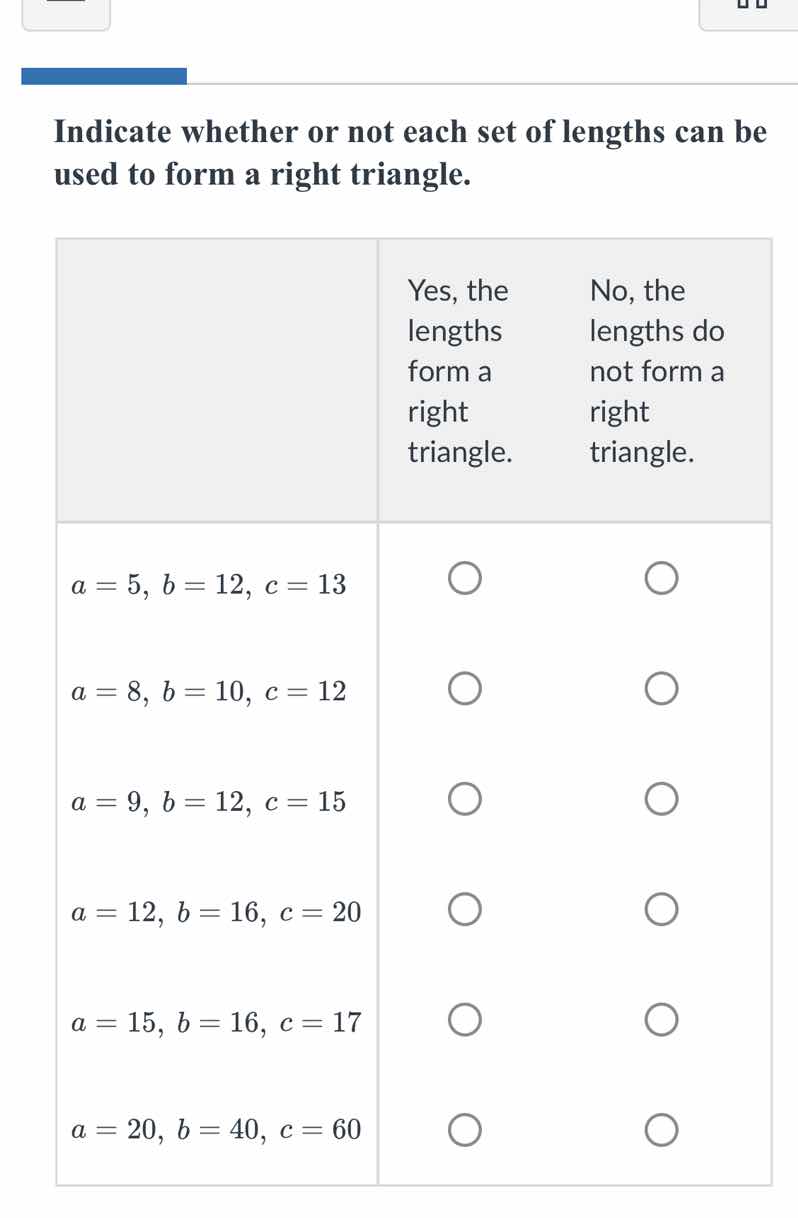The image size is (798, 1218).
Task: Select Yes for a = 12, b = 16, c = 20
Action: (464, 909)
